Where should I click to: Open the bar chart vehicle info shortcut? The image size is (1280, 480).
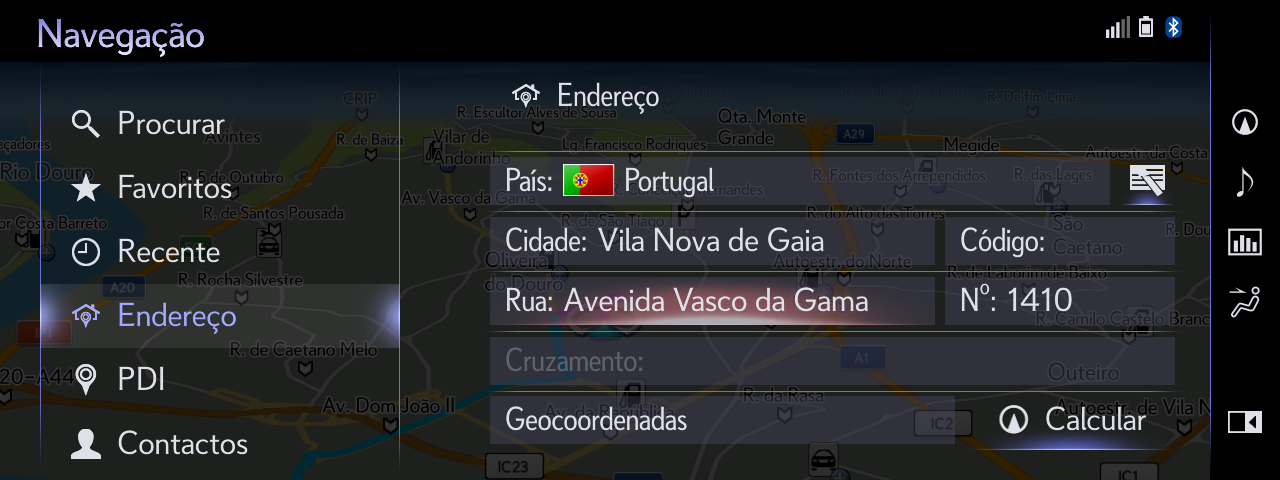pos(1245,242)
